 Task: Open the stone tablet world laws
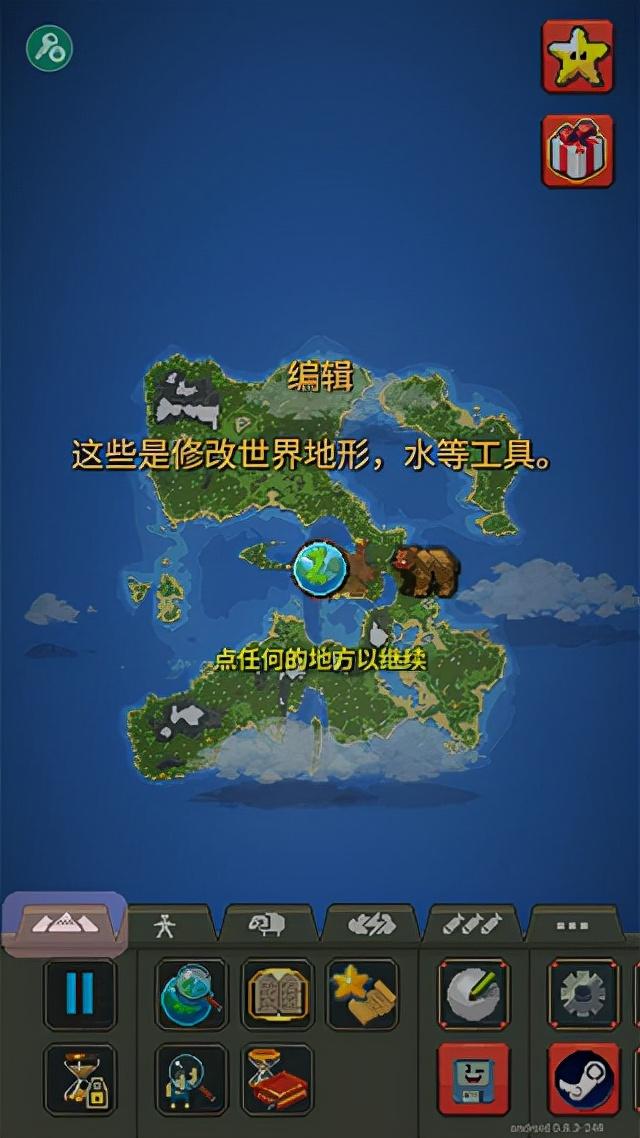(x=277, y=993)
